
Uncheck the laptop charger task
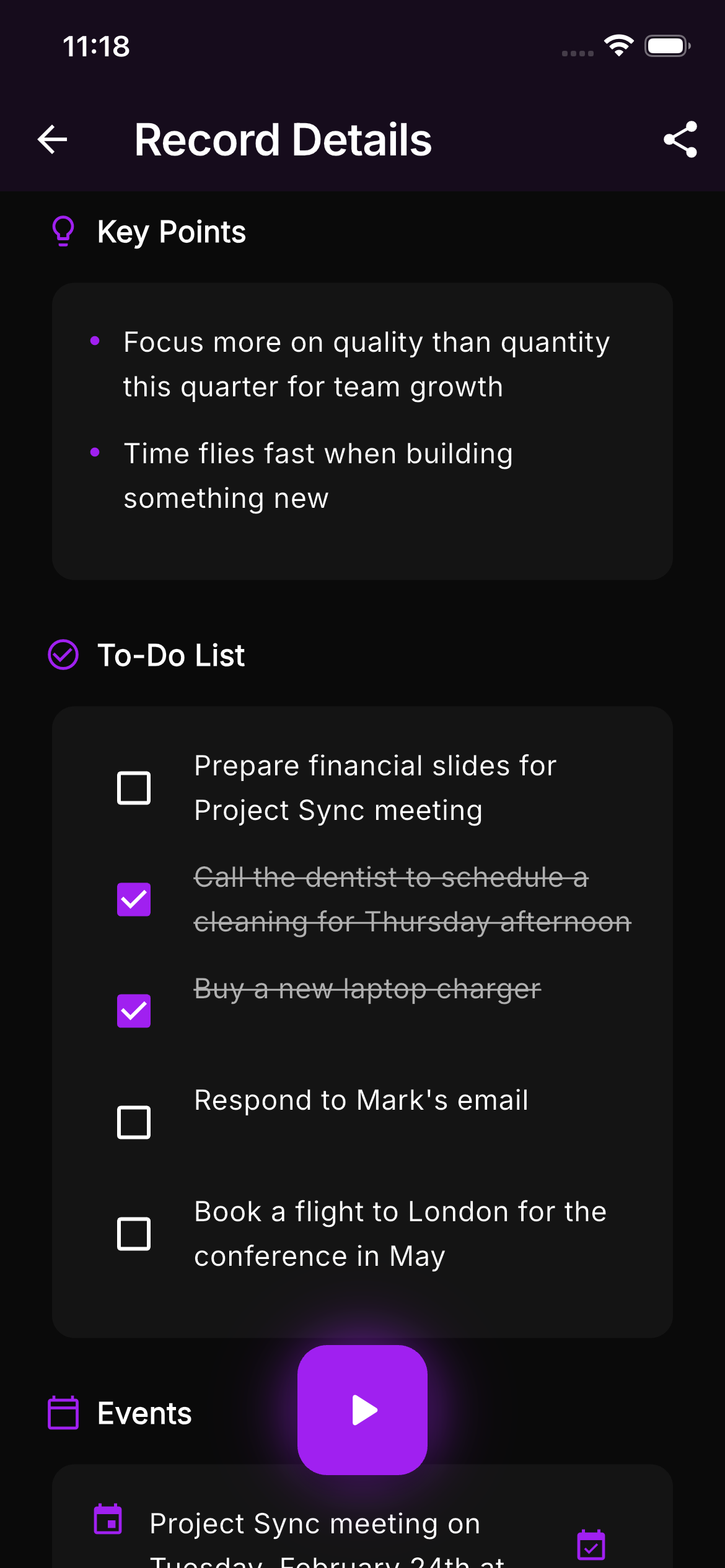(133, 1010)
